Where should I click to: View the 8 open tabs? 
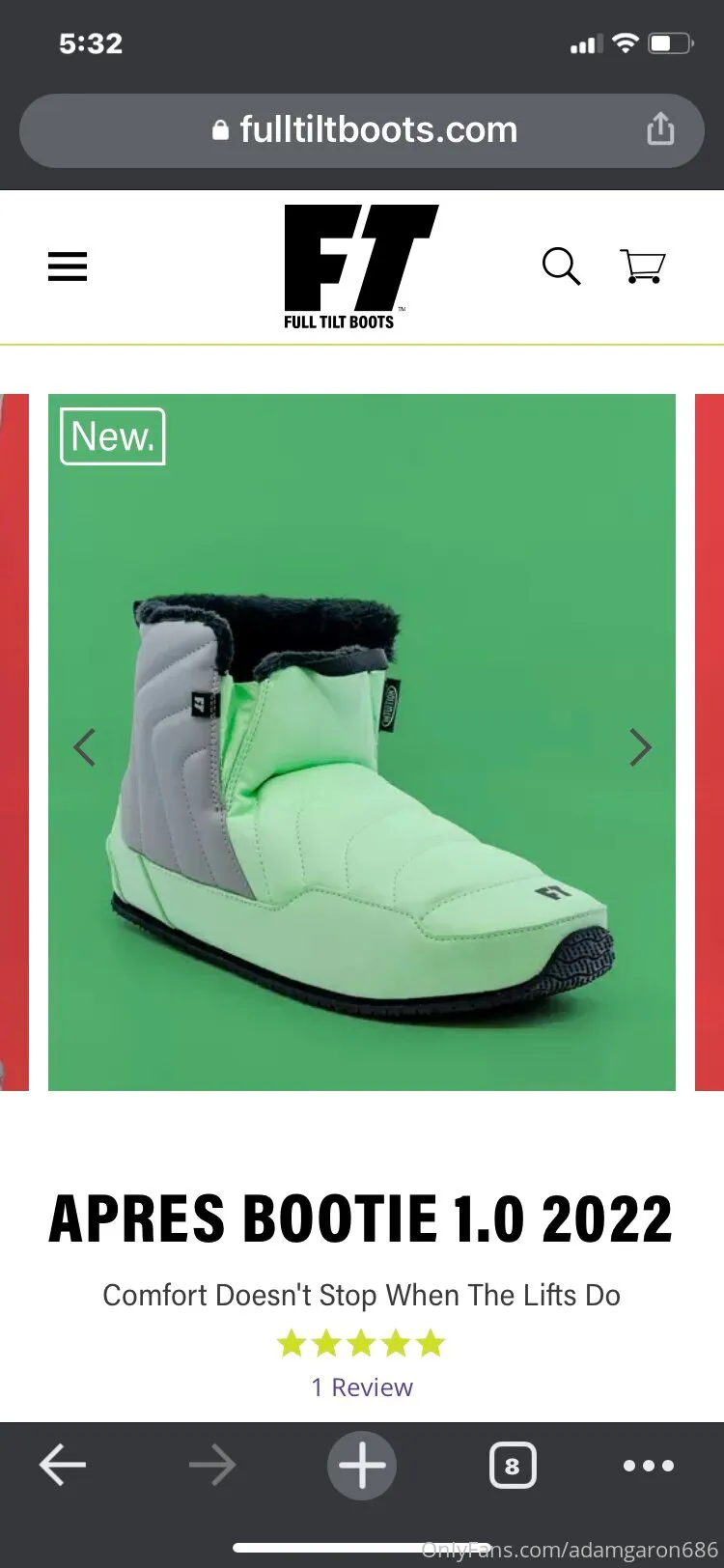pos(513,1466)
